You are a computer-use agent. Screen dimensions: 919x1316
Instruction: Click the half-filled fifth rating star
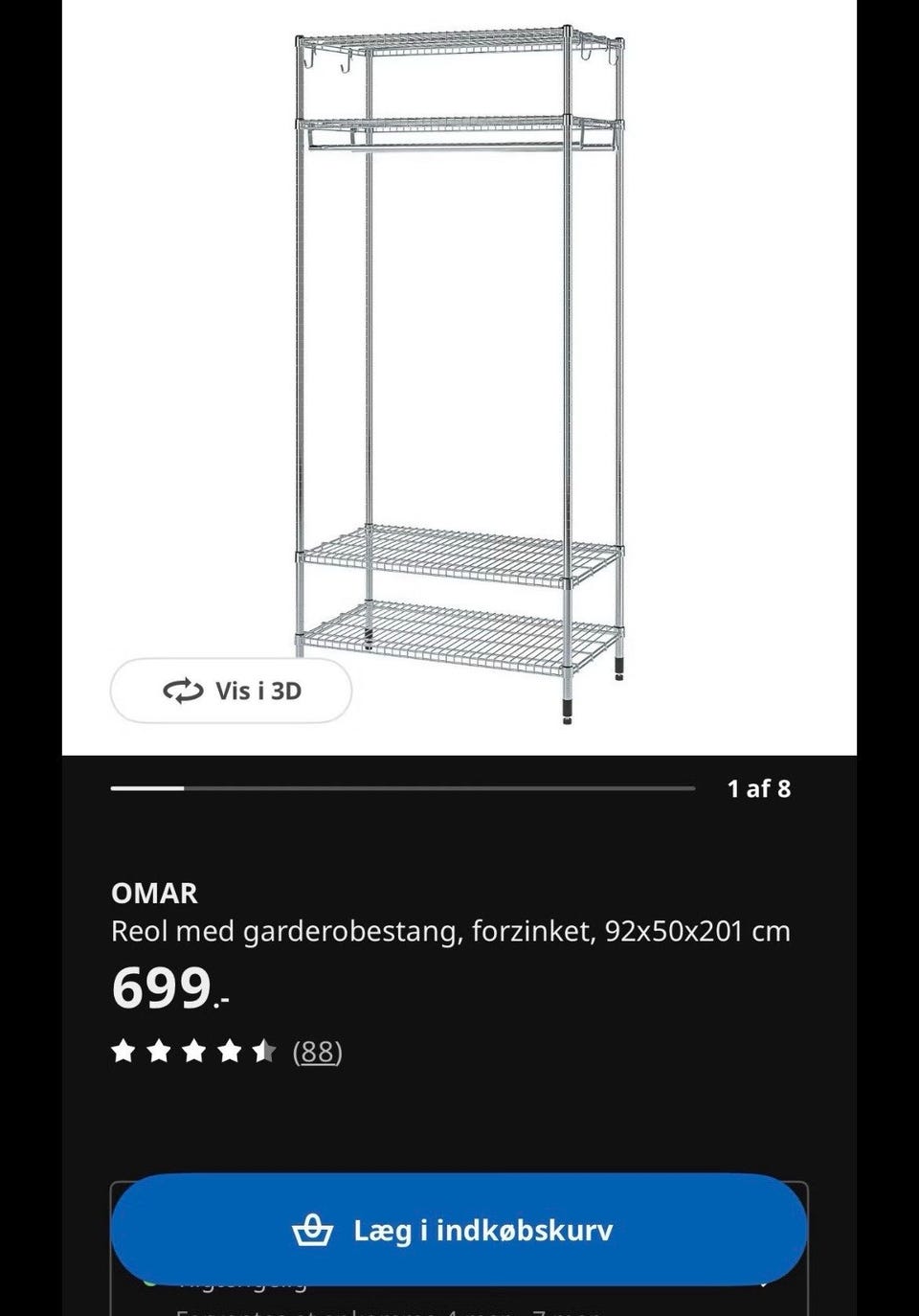tap(268, 1051)
